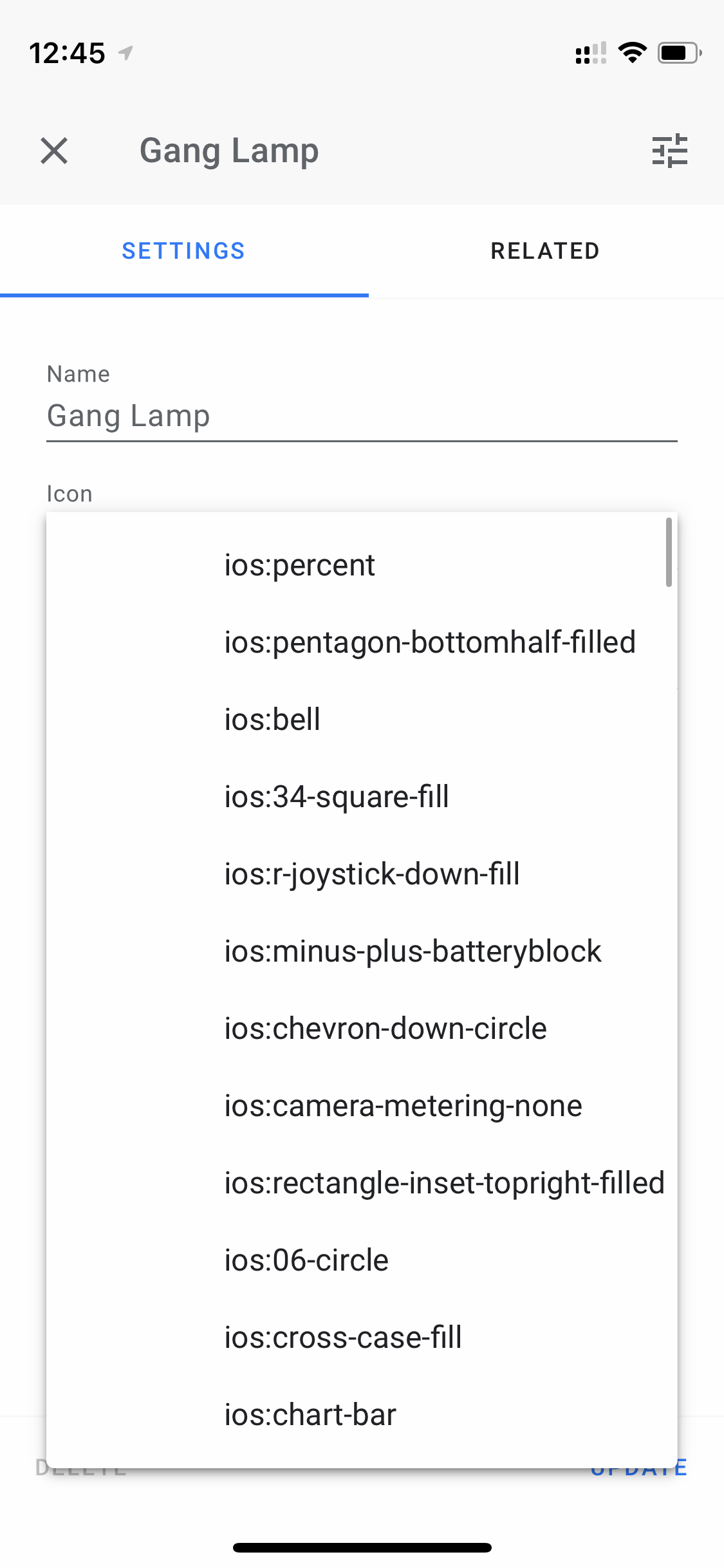The height and width of the screenshot is (1568, 724).
Task: Stay on the SETTINGS tab
Action: (183, 250)
